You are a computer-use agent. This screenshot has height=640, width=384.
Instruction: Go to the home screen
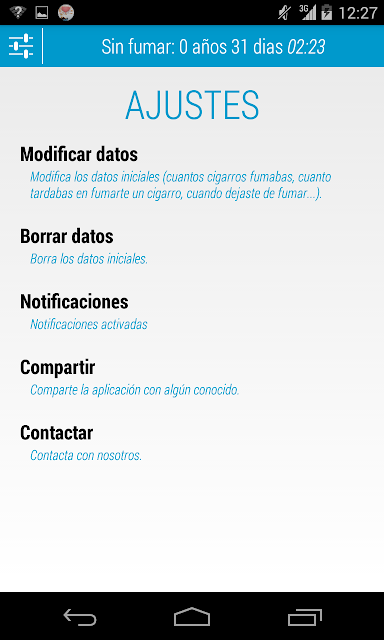192,617
